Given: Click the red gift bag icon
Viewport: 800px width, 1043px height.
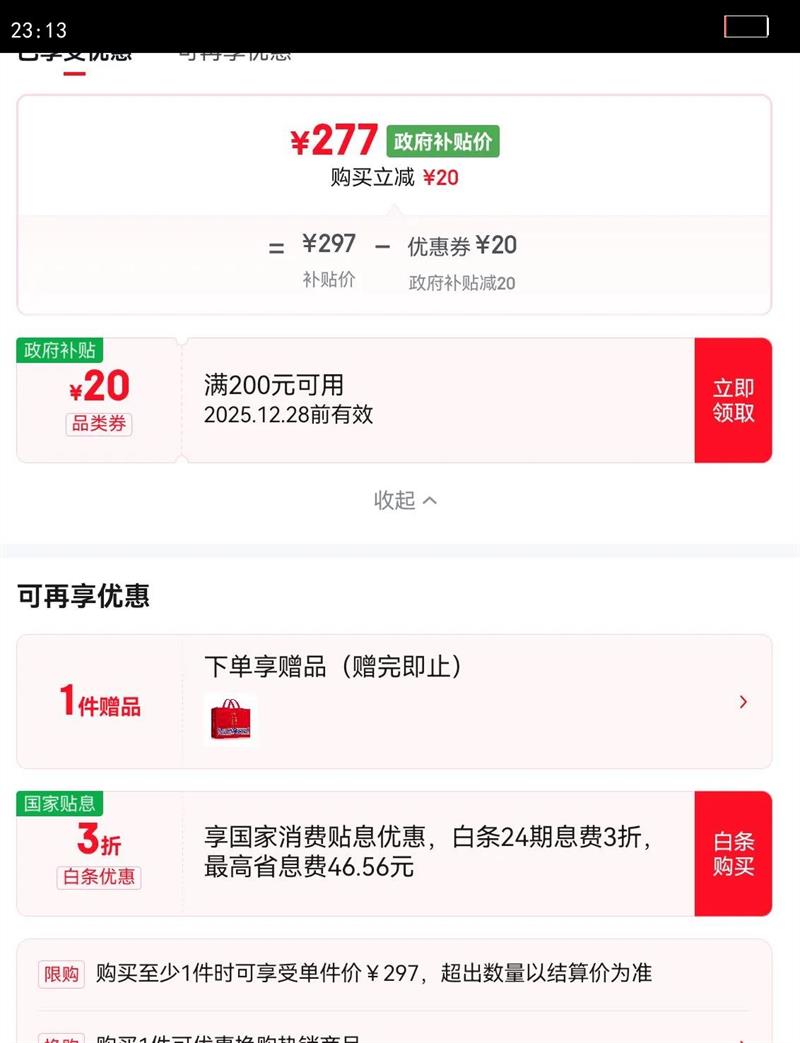Looking at the screenshot, I should pyautogui.click(x=231, y=719).
